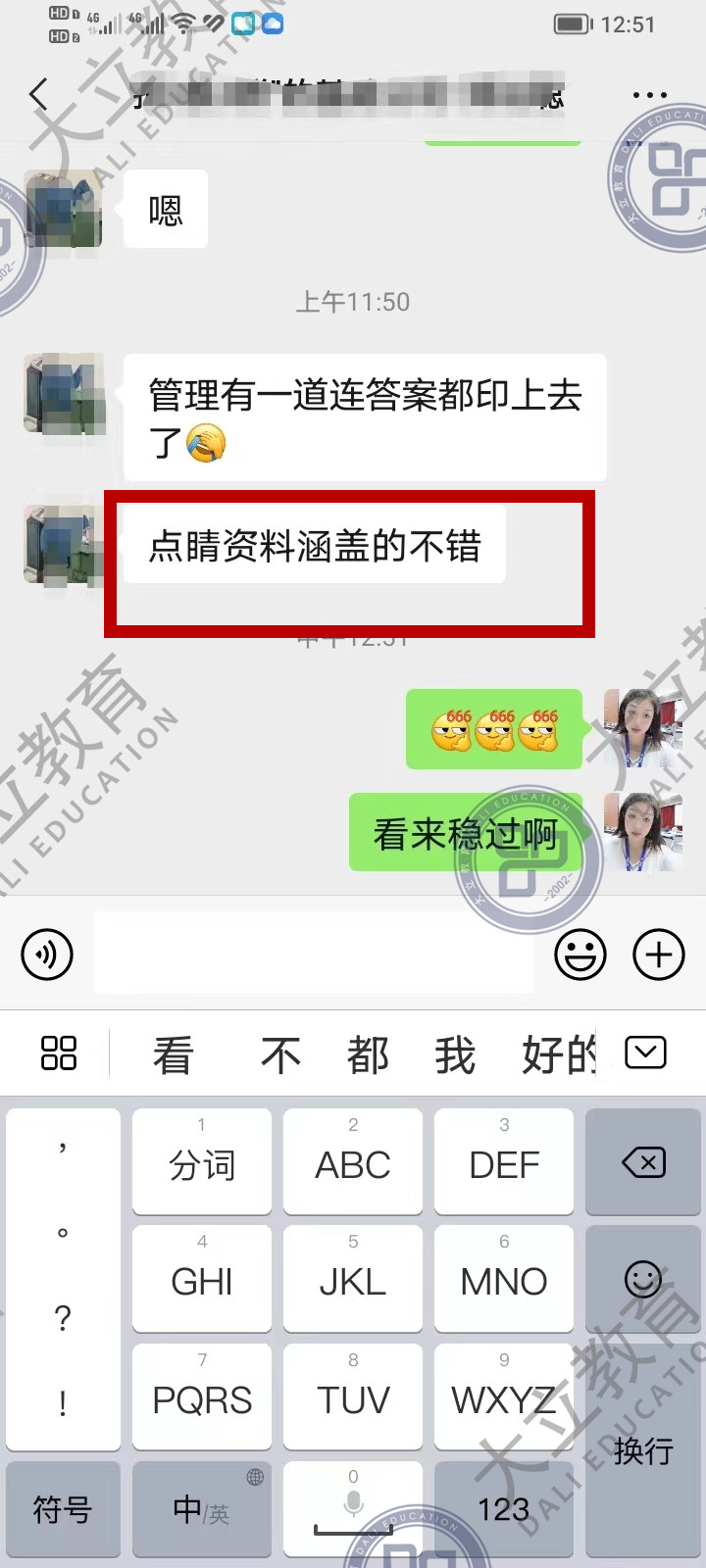Pick the suggested word 都
Viewport: 706px width, 1568px height.
[368, 1055]
